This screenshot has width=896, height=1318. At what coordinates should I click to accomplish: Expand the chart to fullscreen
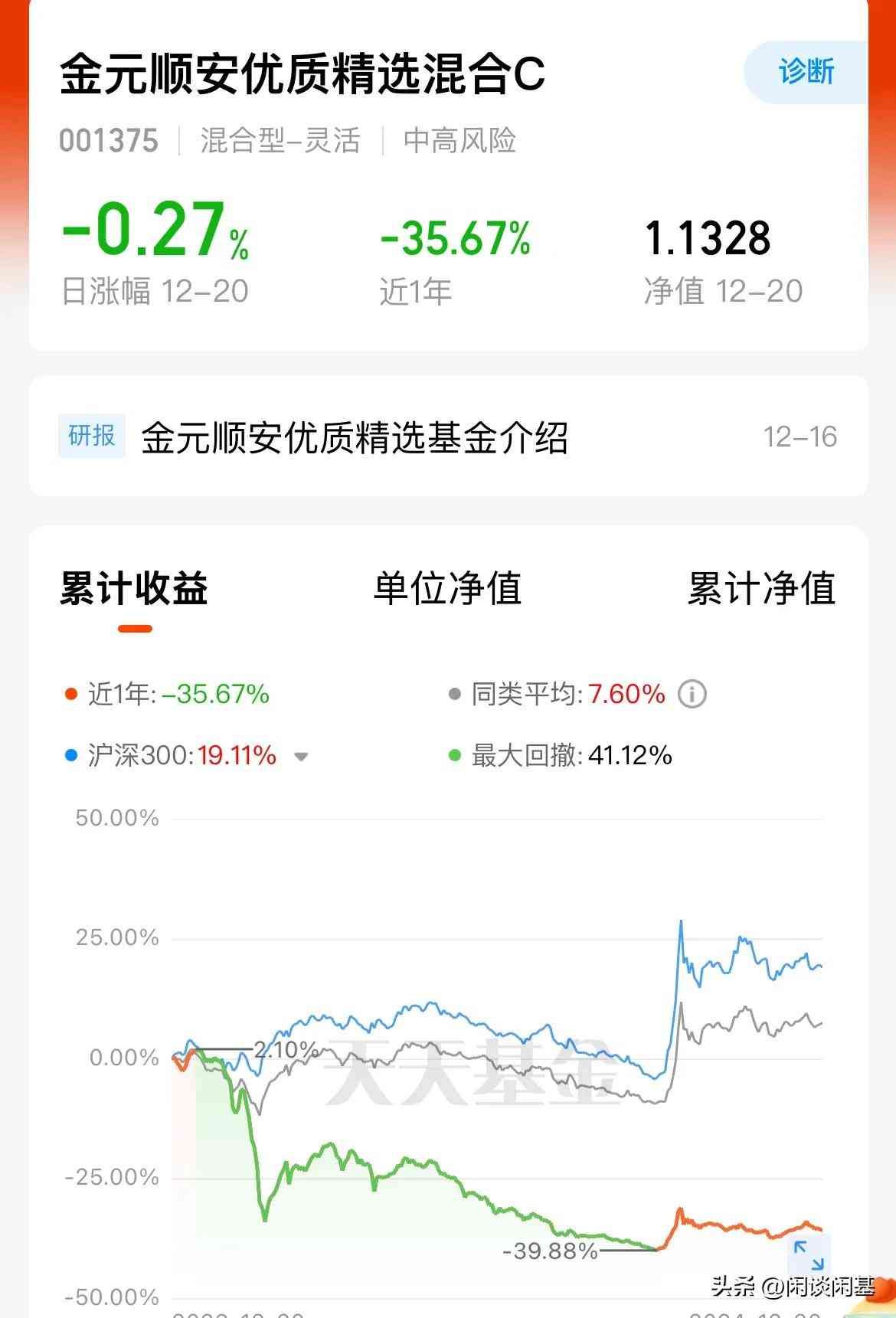click(x=808, y=1256)
